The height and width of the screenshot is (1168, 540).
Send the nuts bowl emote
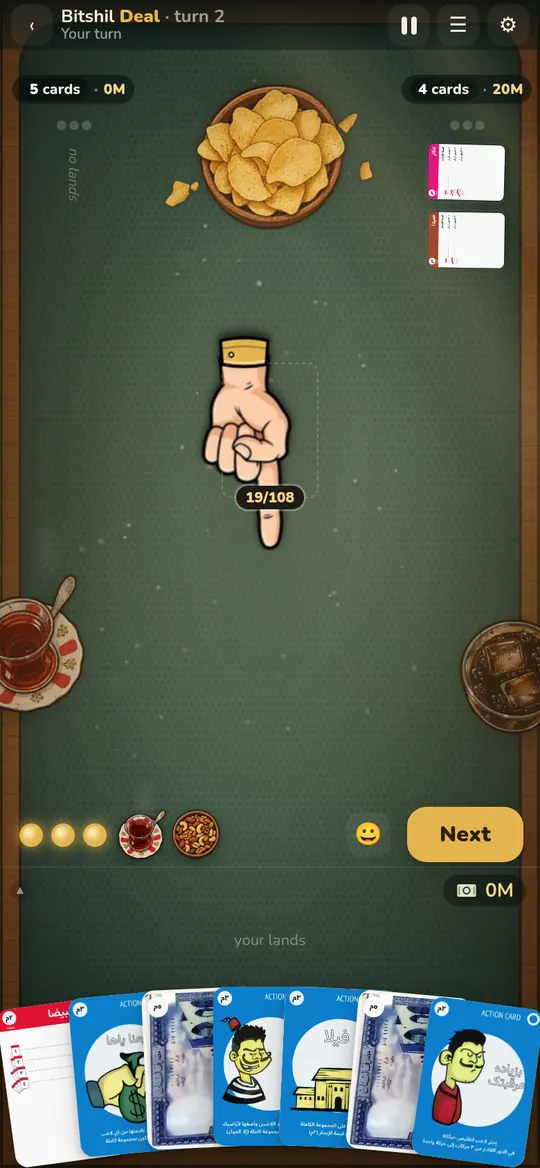pos(196,834)
